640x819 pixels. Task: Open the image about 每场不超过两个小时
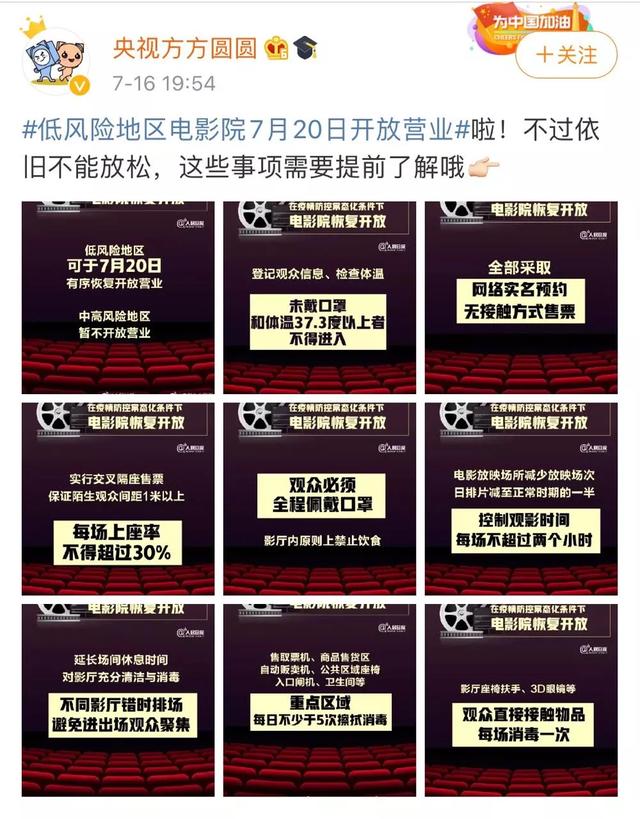click(521, 499)
